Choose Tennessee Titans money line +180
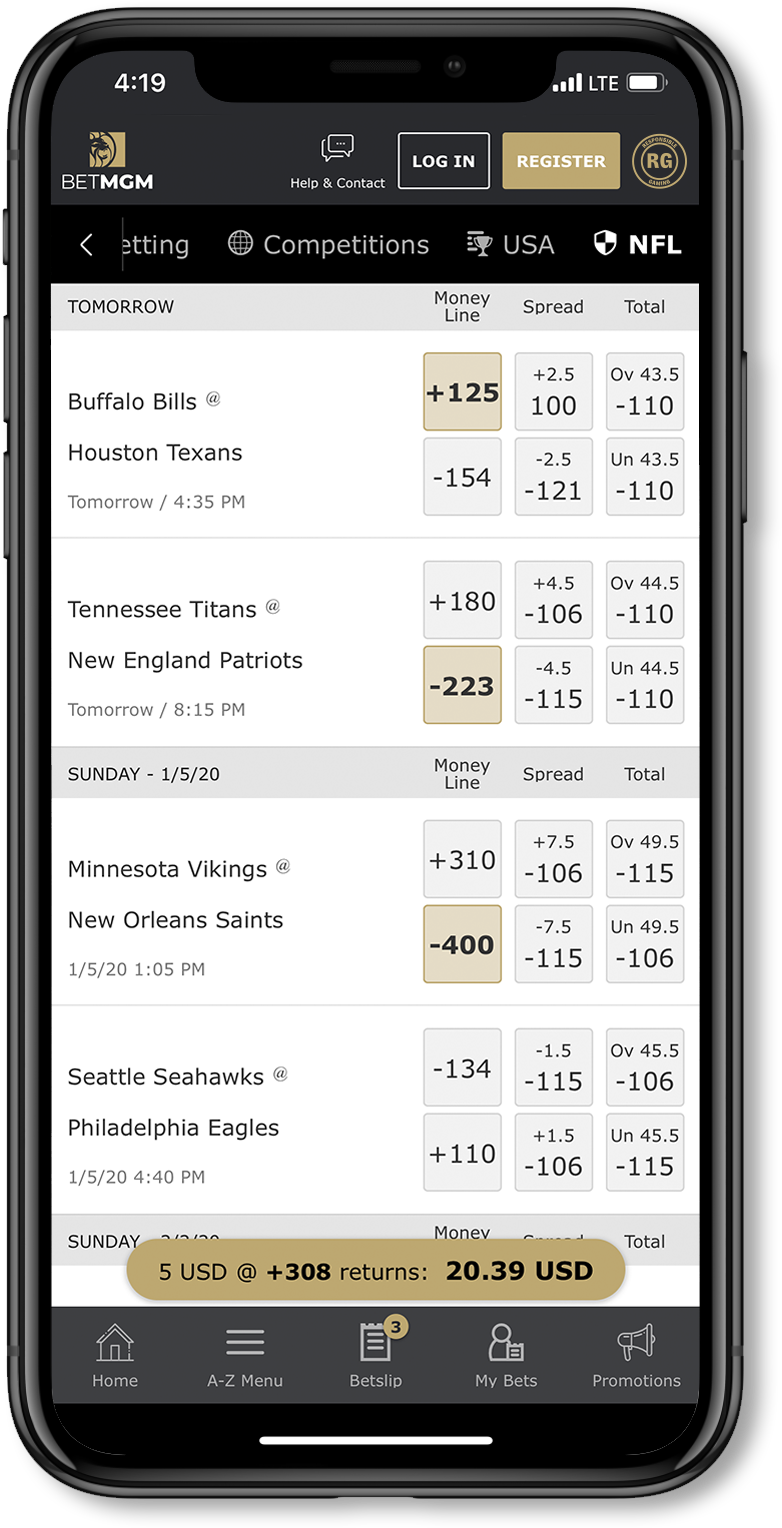 pos(462,601)
